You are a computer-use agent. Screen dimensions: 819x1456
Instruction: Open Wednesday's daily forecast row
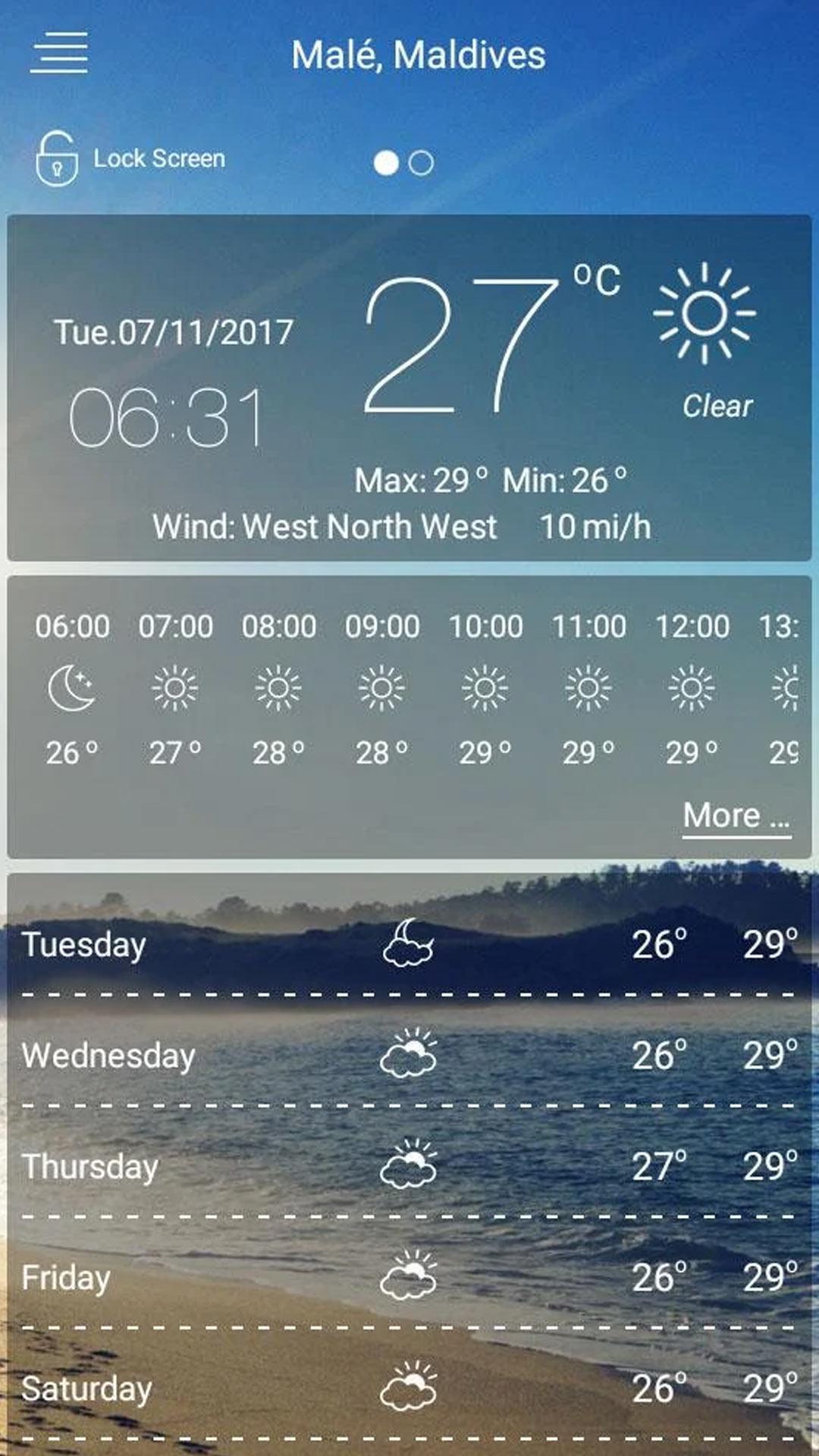pyautogui.click(x=409, y=1056)
